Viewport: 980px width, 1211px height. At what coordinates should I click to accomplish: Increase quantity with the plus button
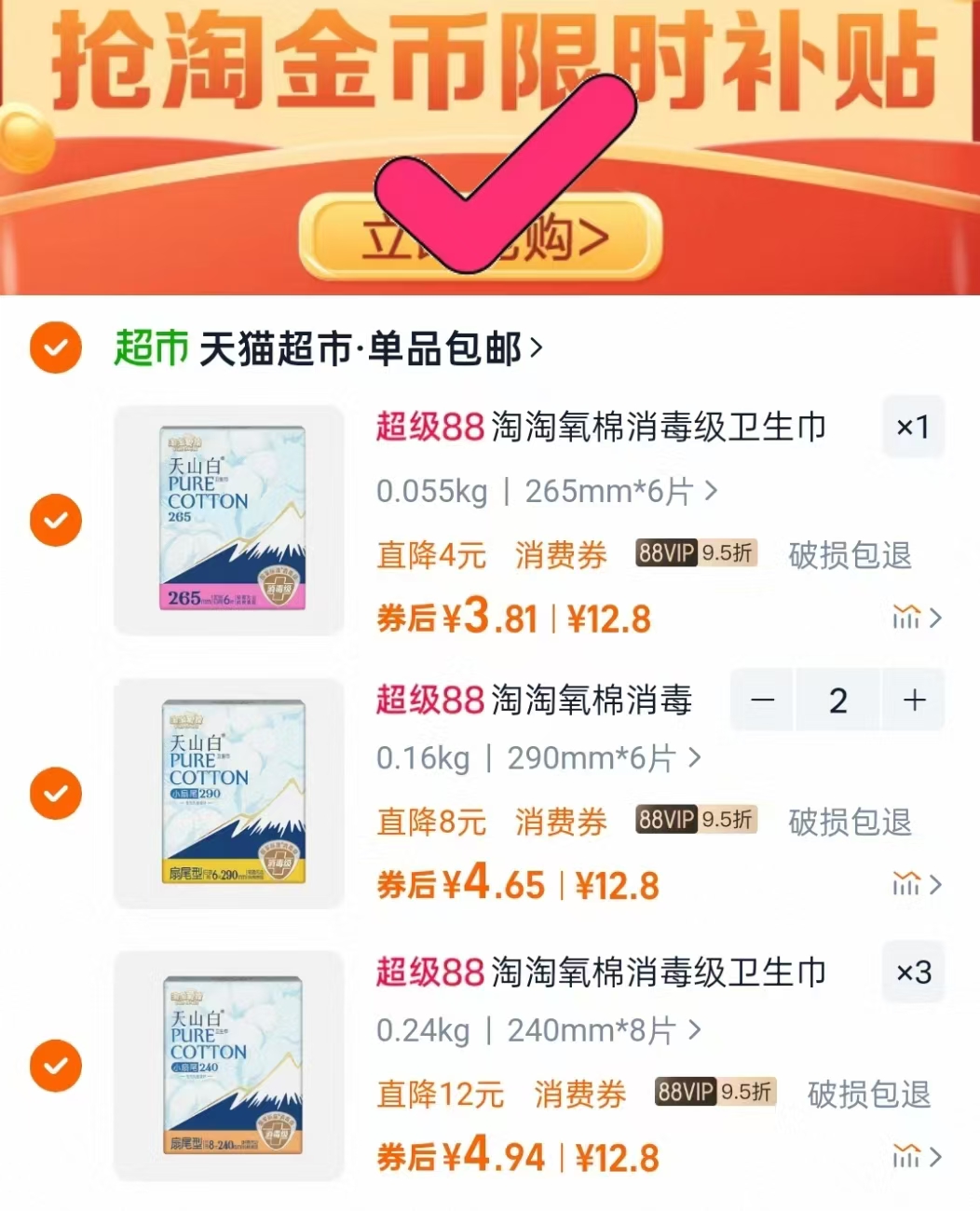(912, 700)
